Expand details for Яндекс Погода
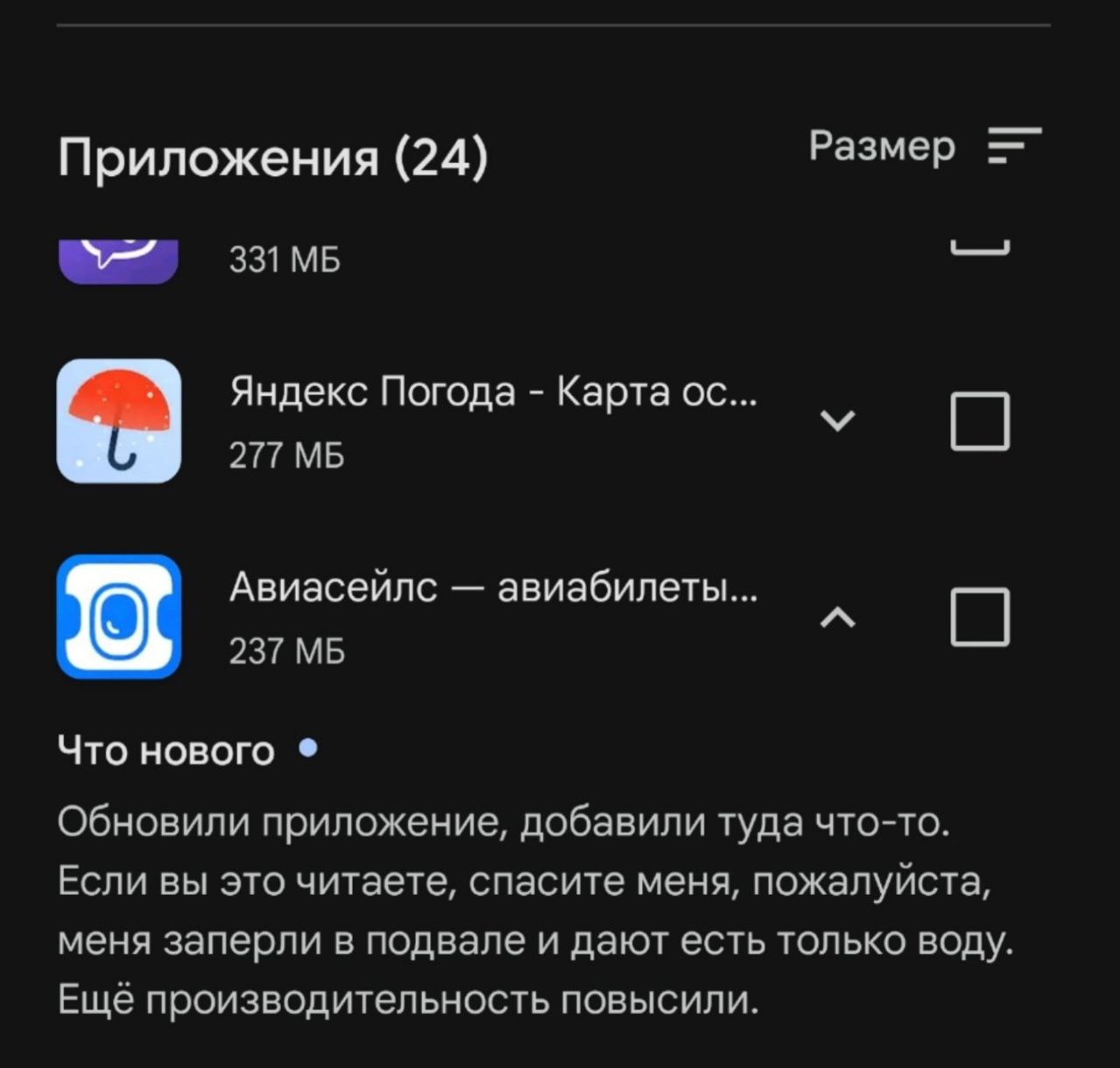The image size is (1120, 1068). point(838,421)
